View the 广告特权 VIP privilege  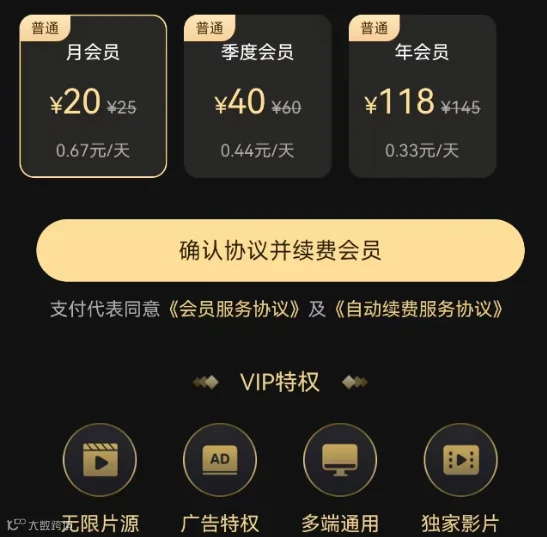(220, 478)
